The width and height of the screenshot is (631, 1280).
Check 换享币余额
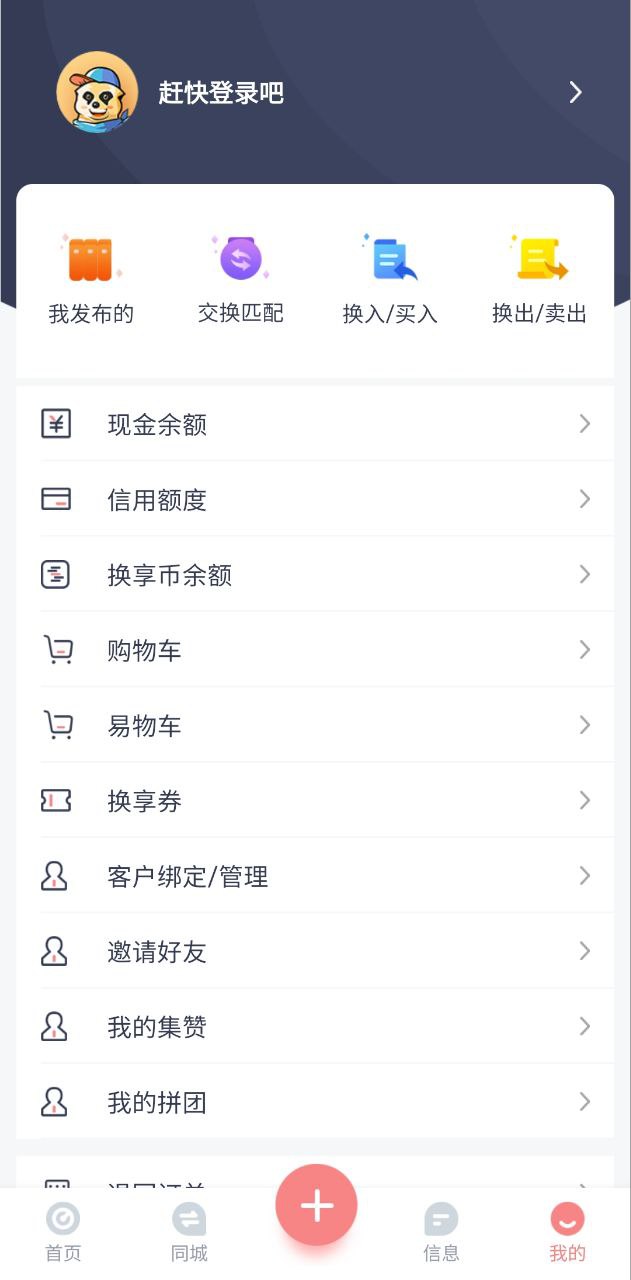[x=315, y=575]
